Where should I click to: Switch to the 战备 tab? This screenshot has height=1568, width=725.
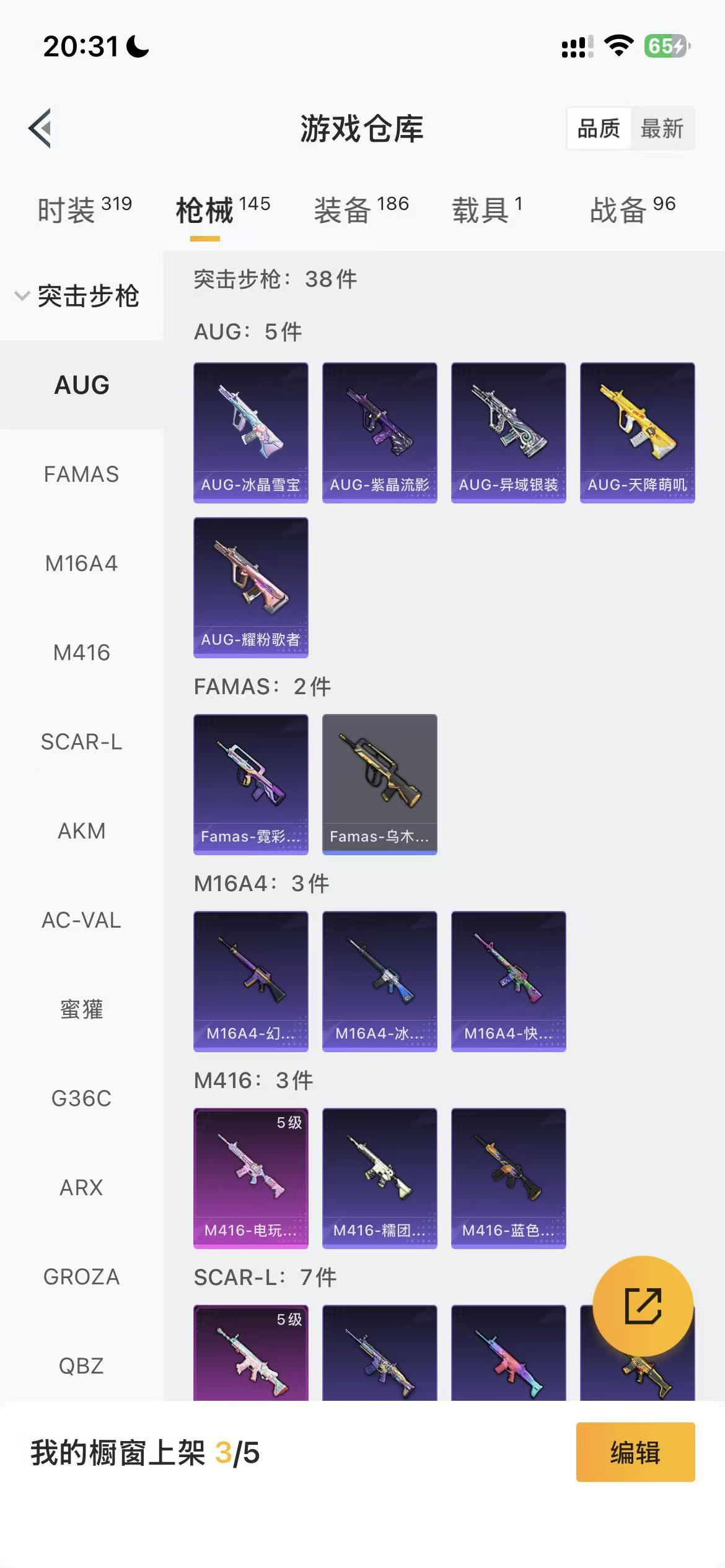coord(632,209)
